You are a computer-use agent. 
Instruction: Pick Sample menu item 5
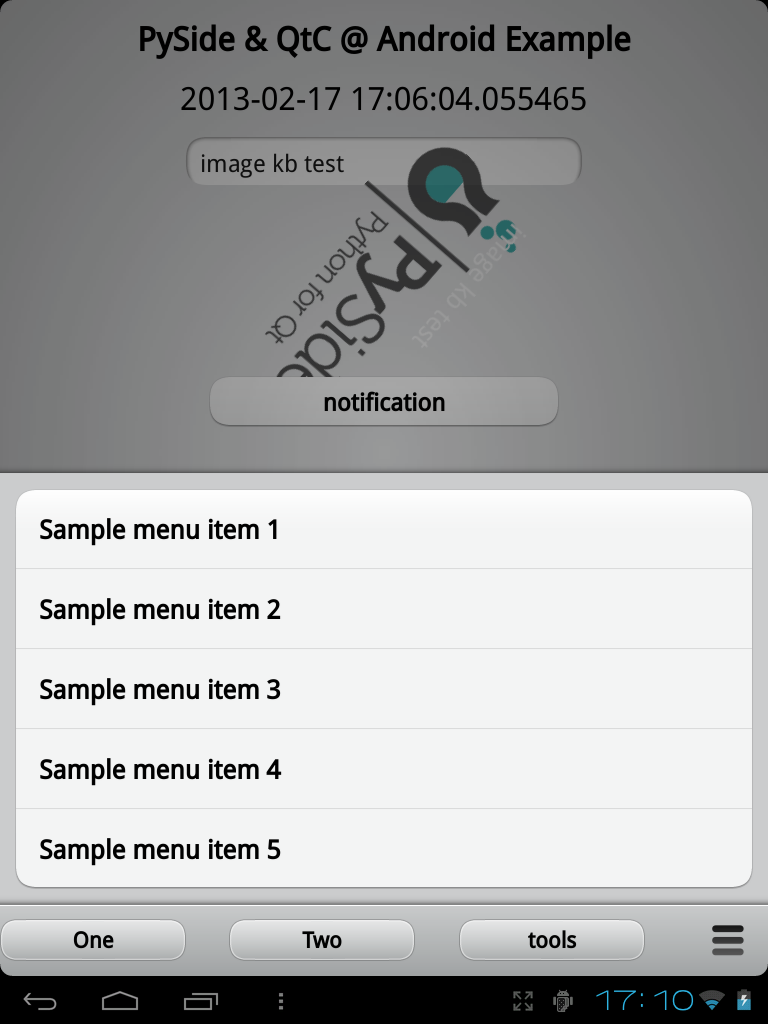(384, 850)
